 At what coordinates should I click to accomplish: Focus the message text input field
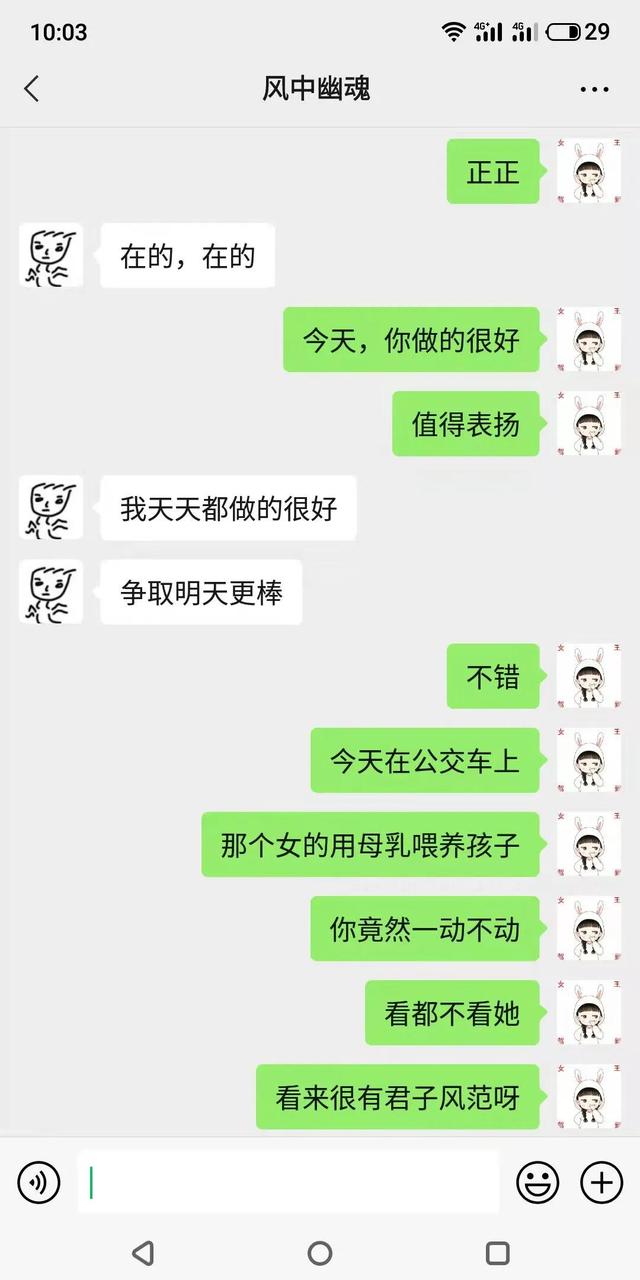click(288, 1183)
